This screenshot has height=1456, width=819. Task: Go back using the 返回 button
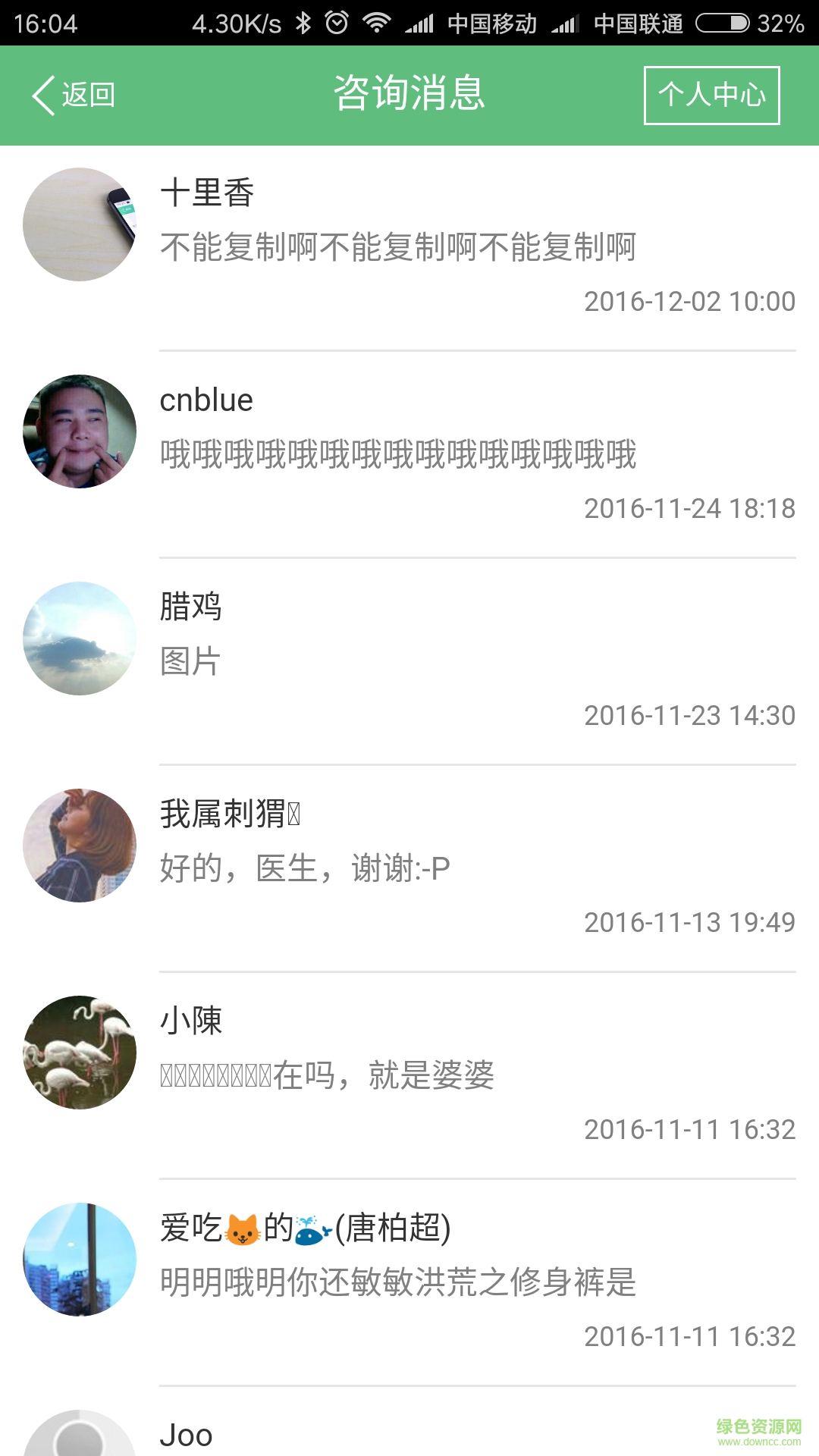[74, 96]
